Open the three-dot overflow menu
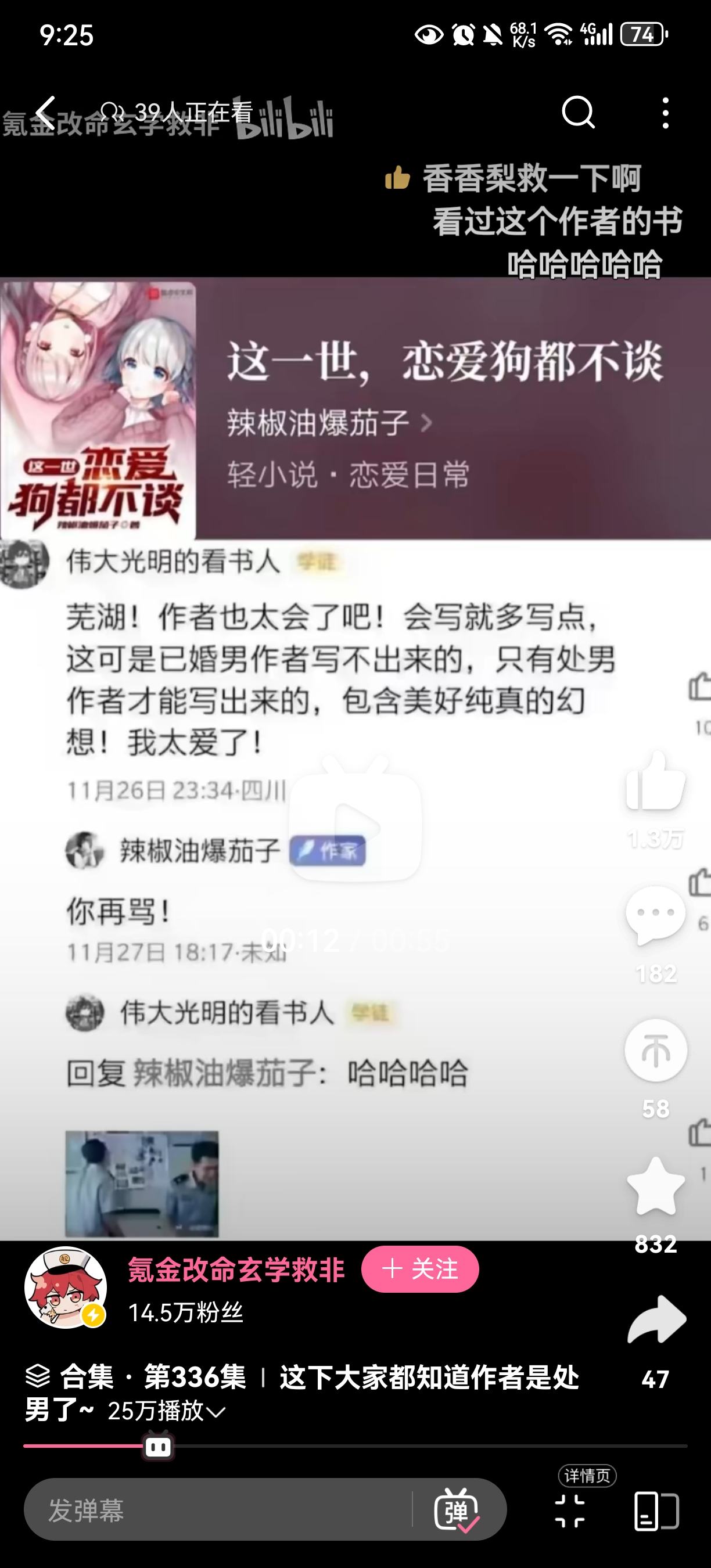711x1568 pixels. coord(665,113)
